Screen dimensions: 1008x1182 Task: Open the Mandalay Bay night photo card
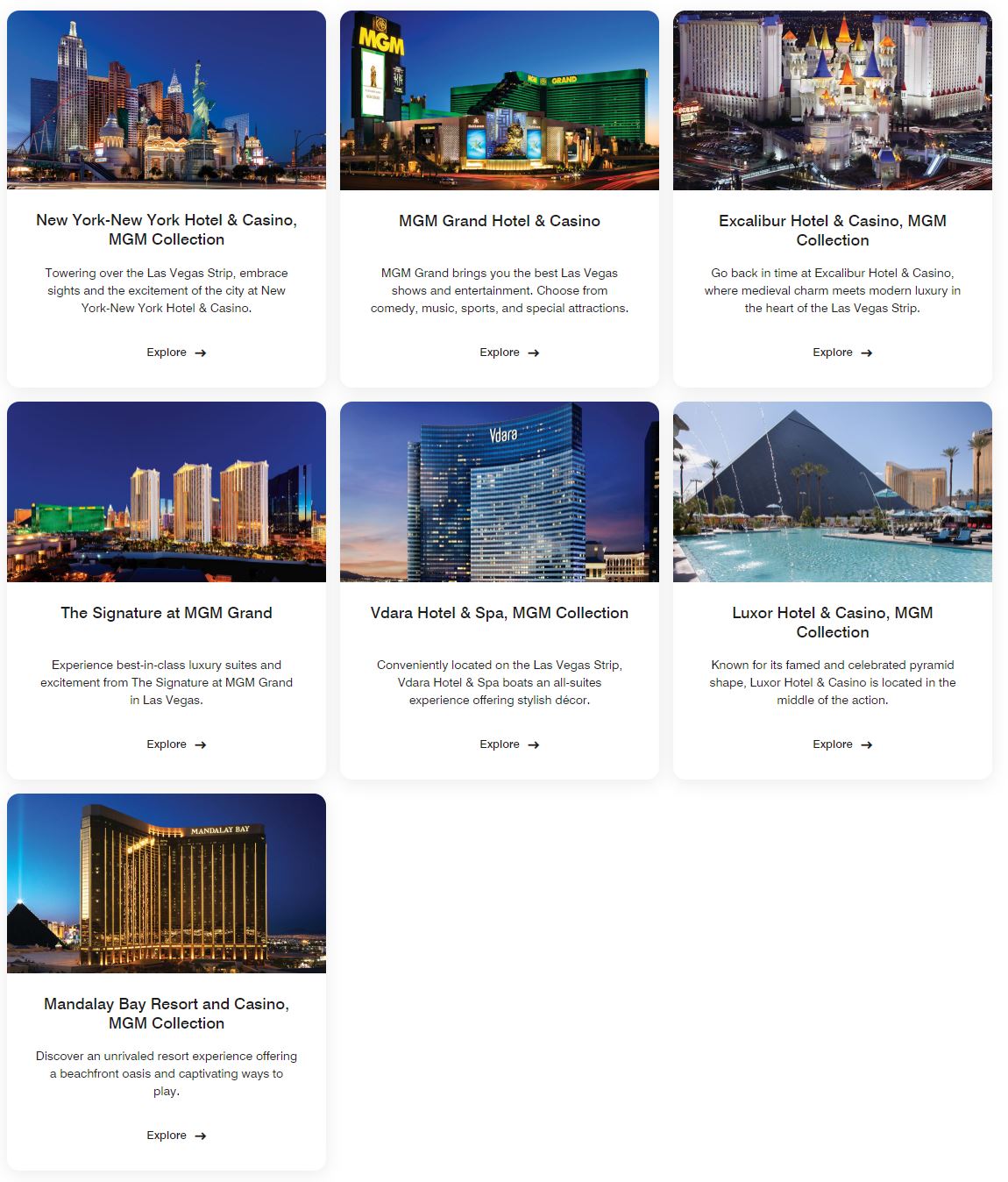click(167, 883)
